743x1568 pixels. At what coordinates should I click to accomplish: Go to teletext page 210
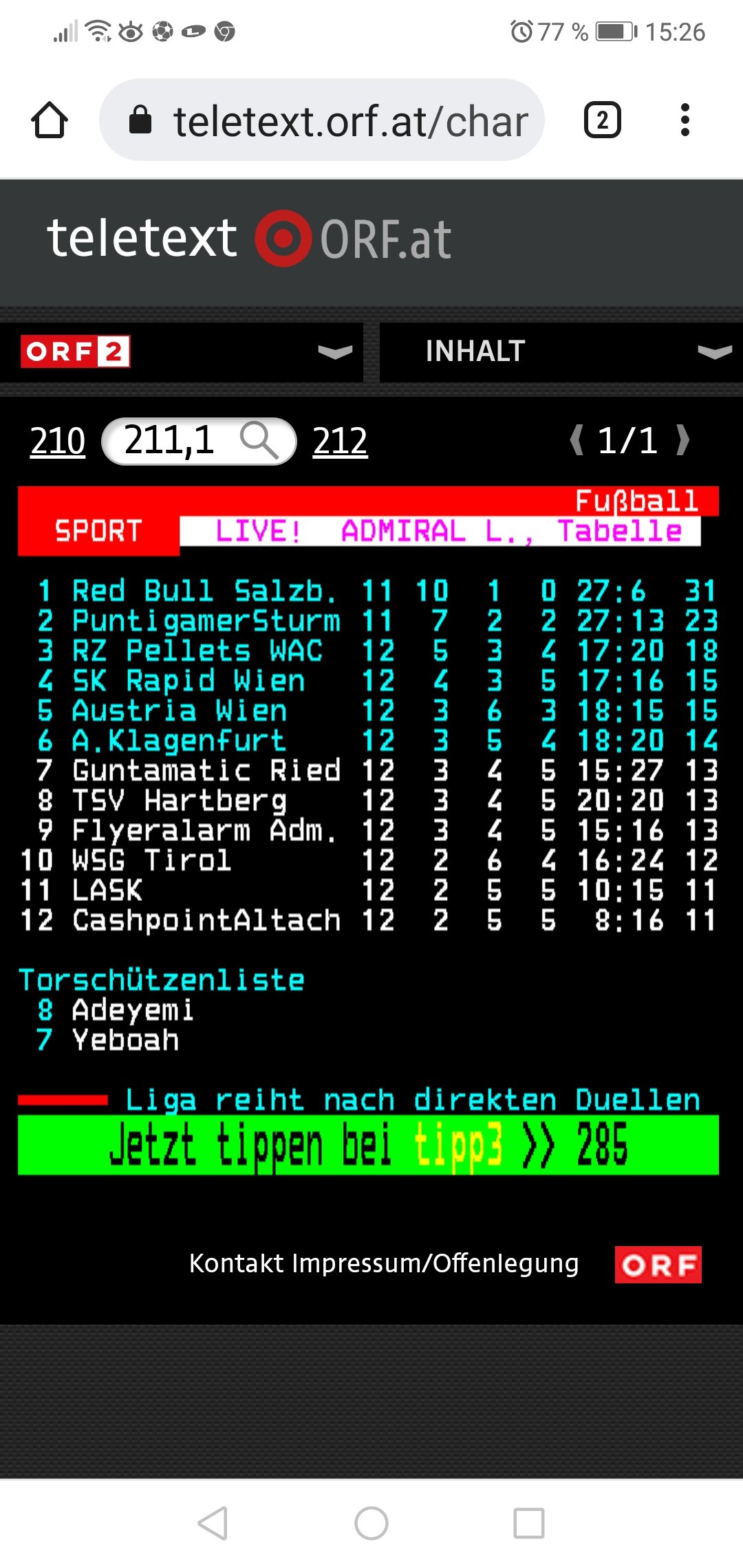(x=58, y=441)
